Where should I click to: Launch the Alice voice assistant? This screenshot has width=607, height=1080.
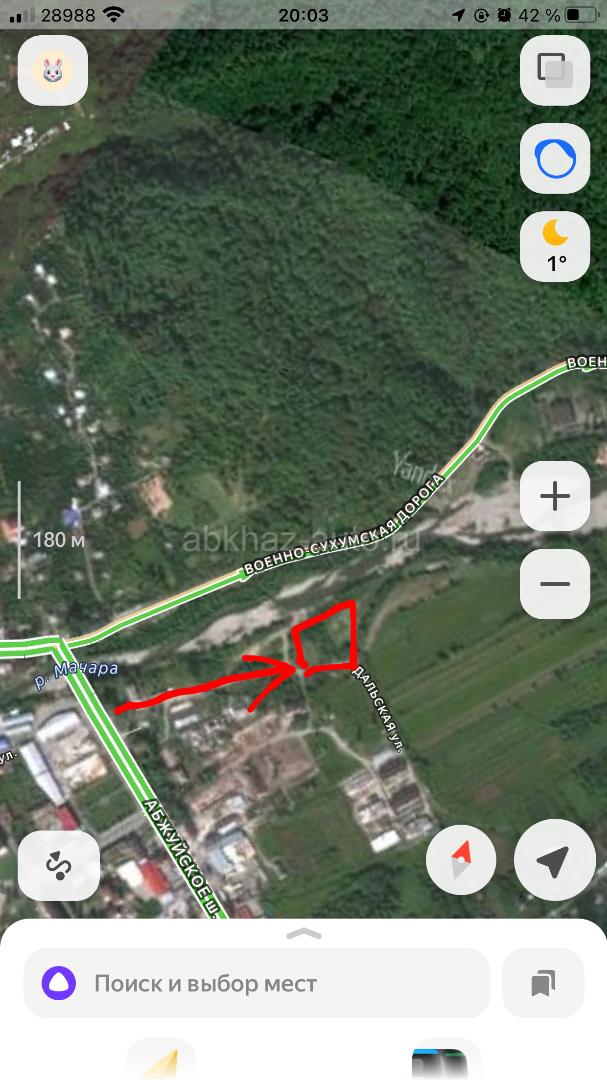554,158
